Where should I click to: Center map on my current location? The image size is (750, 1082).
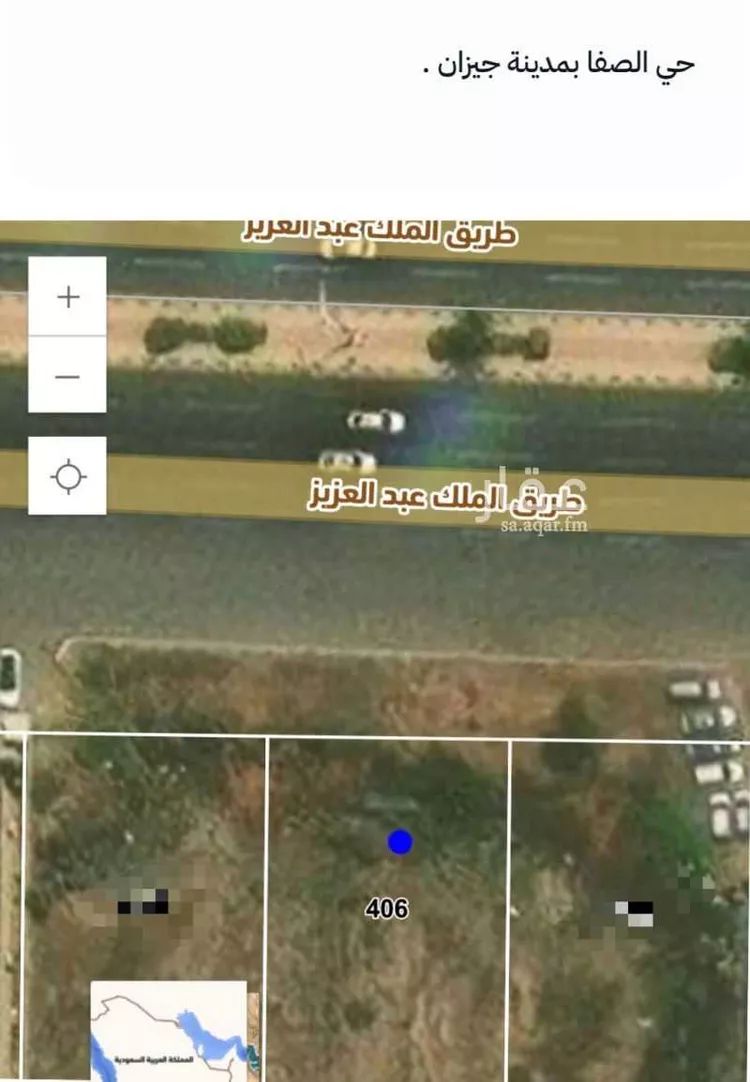67,476
